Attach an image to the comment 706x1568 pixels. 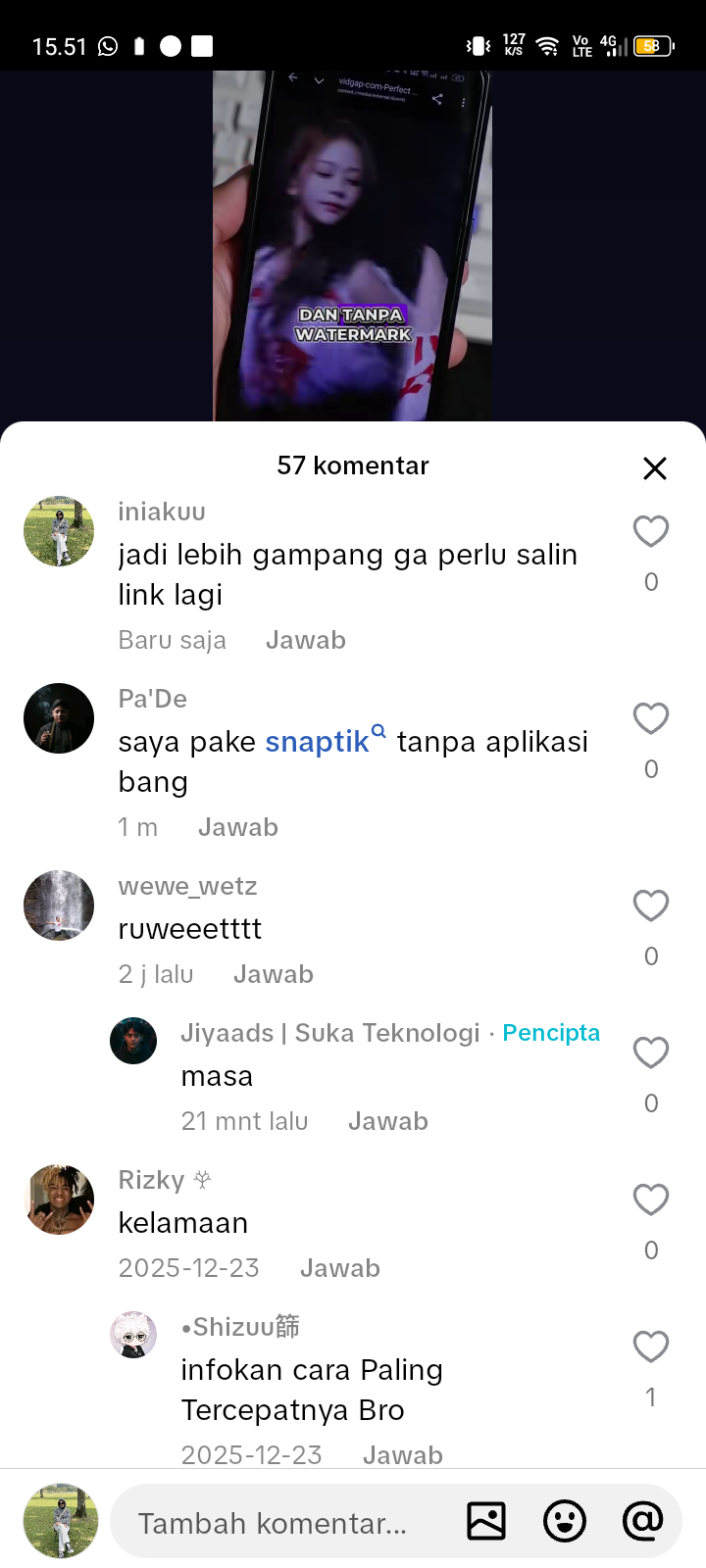486,1522
